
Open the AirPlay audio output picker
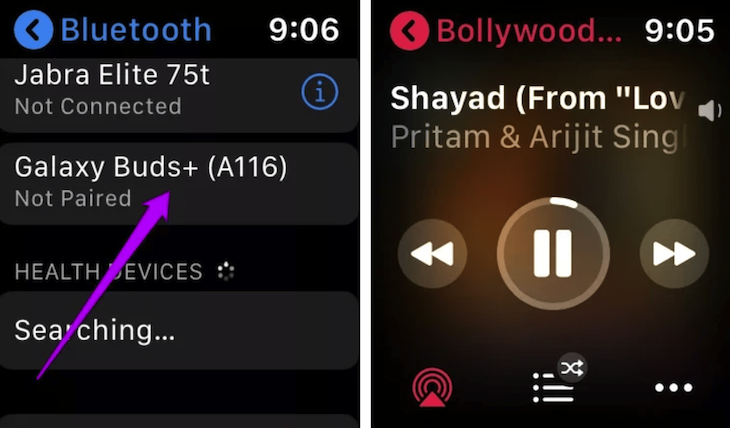[x=432, y=387]
